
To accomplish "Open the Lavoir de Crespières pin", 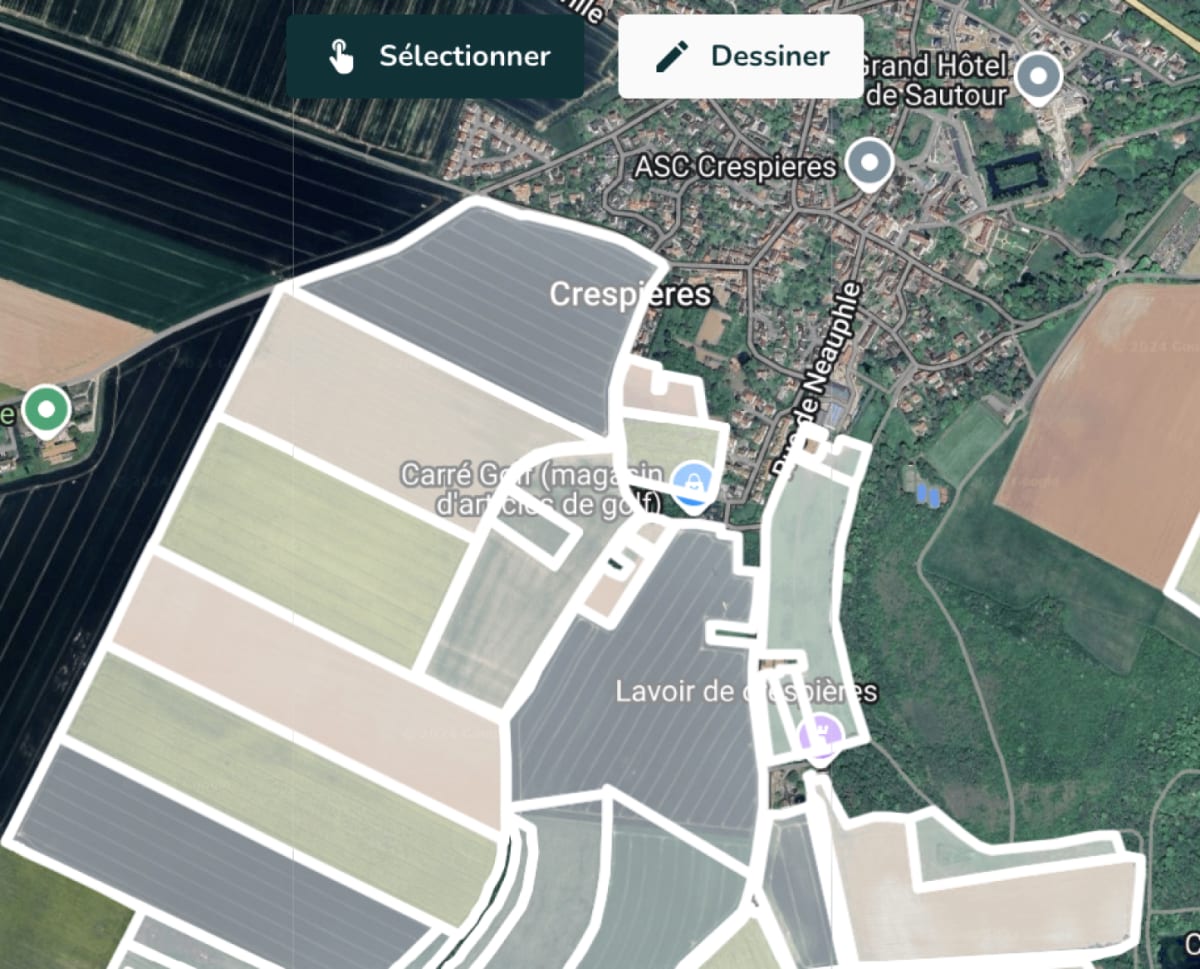I will click(x=821, y=738).
